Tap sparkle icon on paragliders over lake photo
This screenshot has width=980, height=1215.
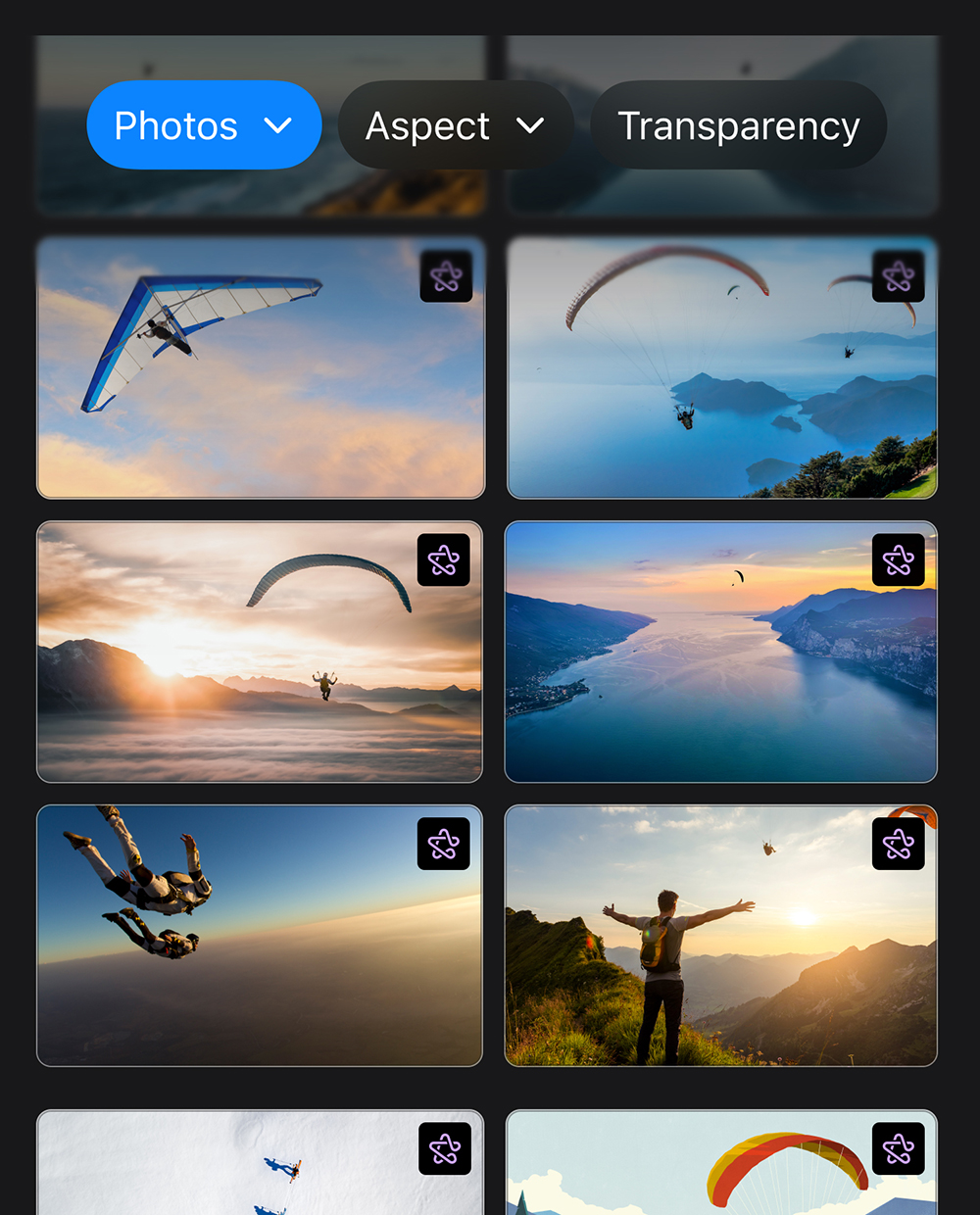pyautogui.click(x=899, y=277)
